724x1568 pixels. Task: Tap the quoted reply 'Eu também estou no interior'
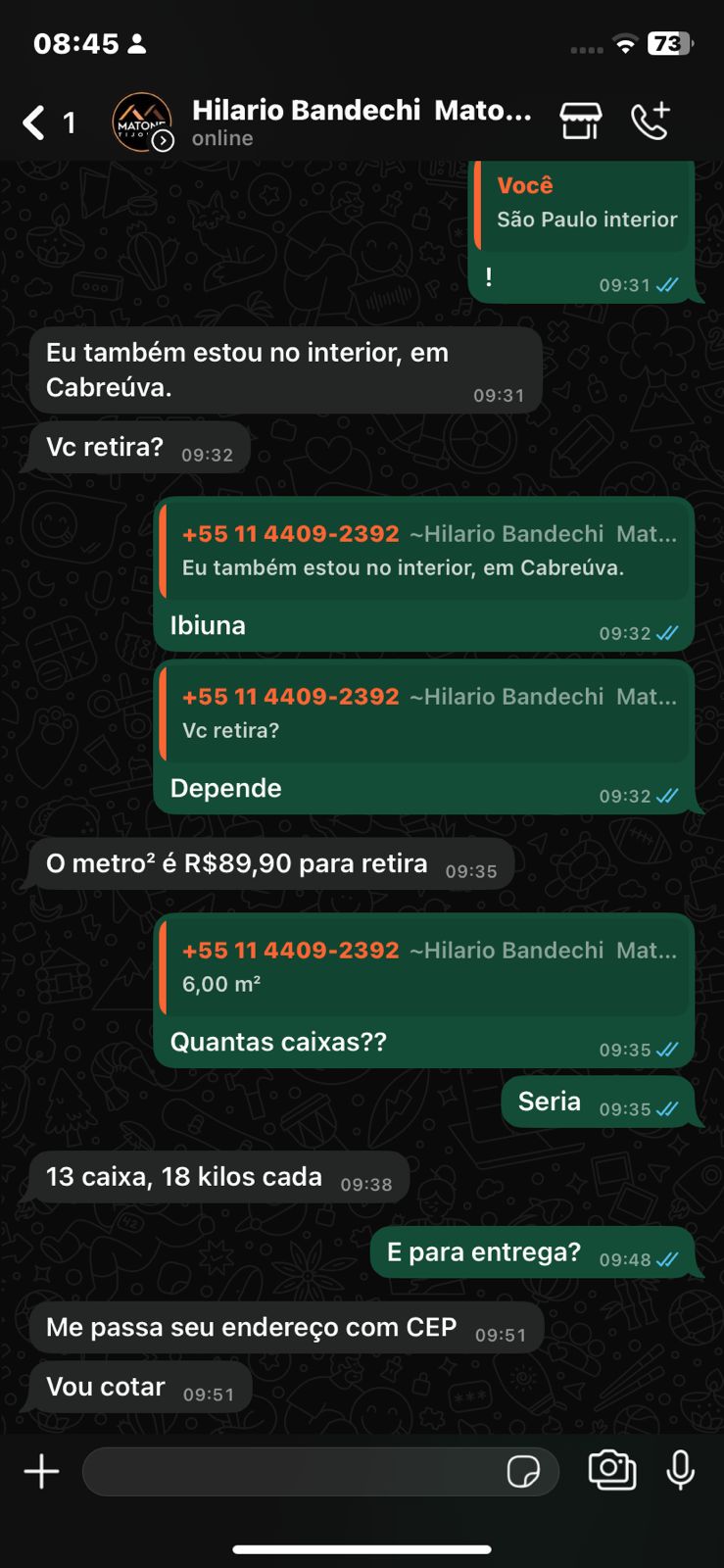tap(423, 550)
